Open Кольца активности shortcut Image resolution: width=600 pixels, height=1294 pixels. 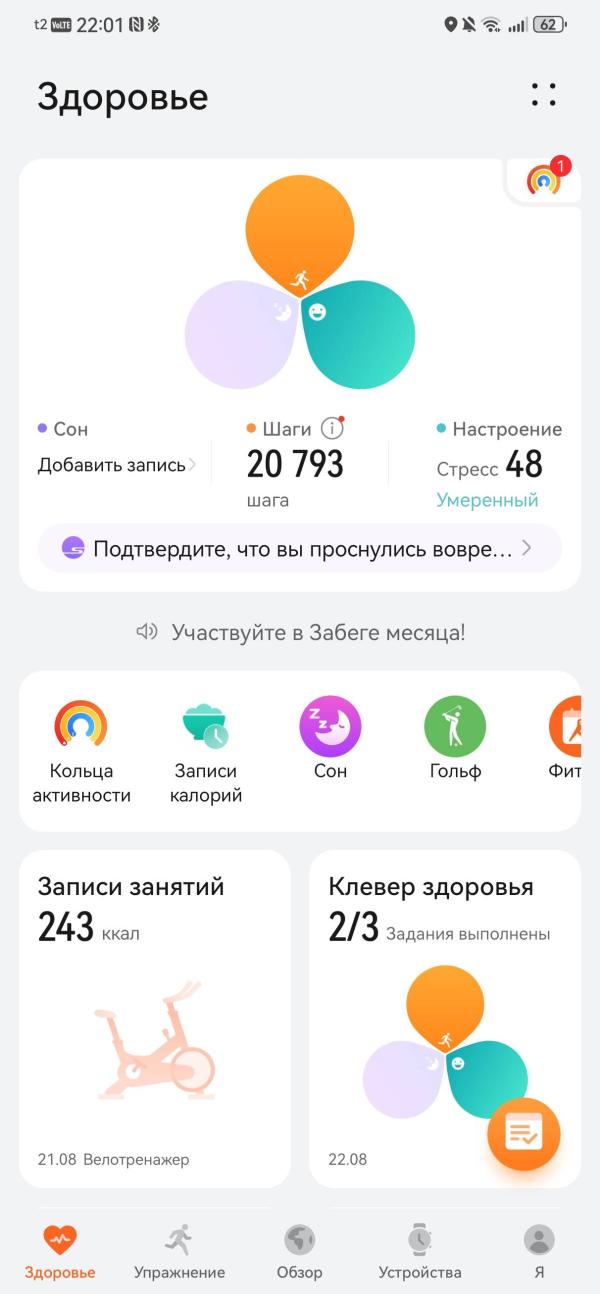pos(82,751)
